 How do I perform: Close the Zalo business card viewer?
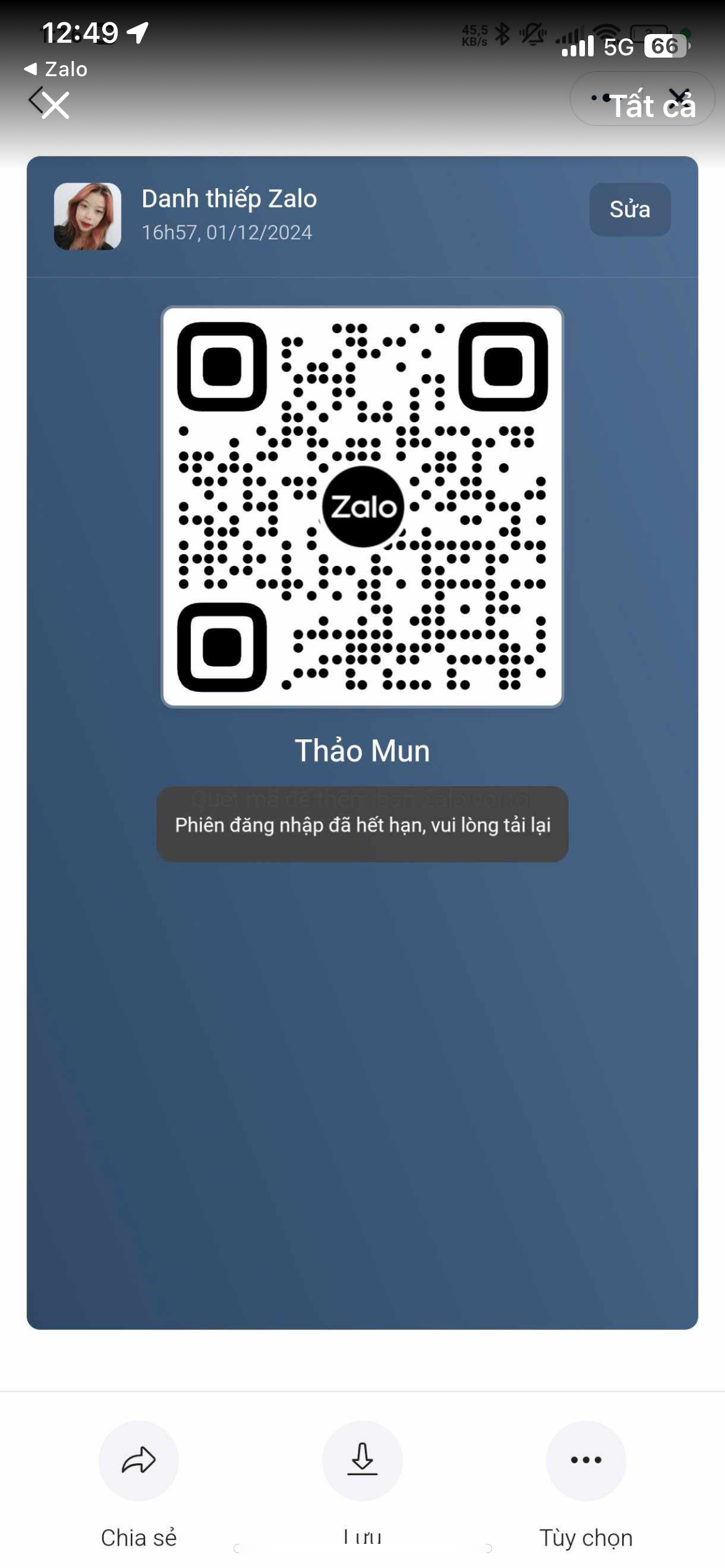[55, 105]
